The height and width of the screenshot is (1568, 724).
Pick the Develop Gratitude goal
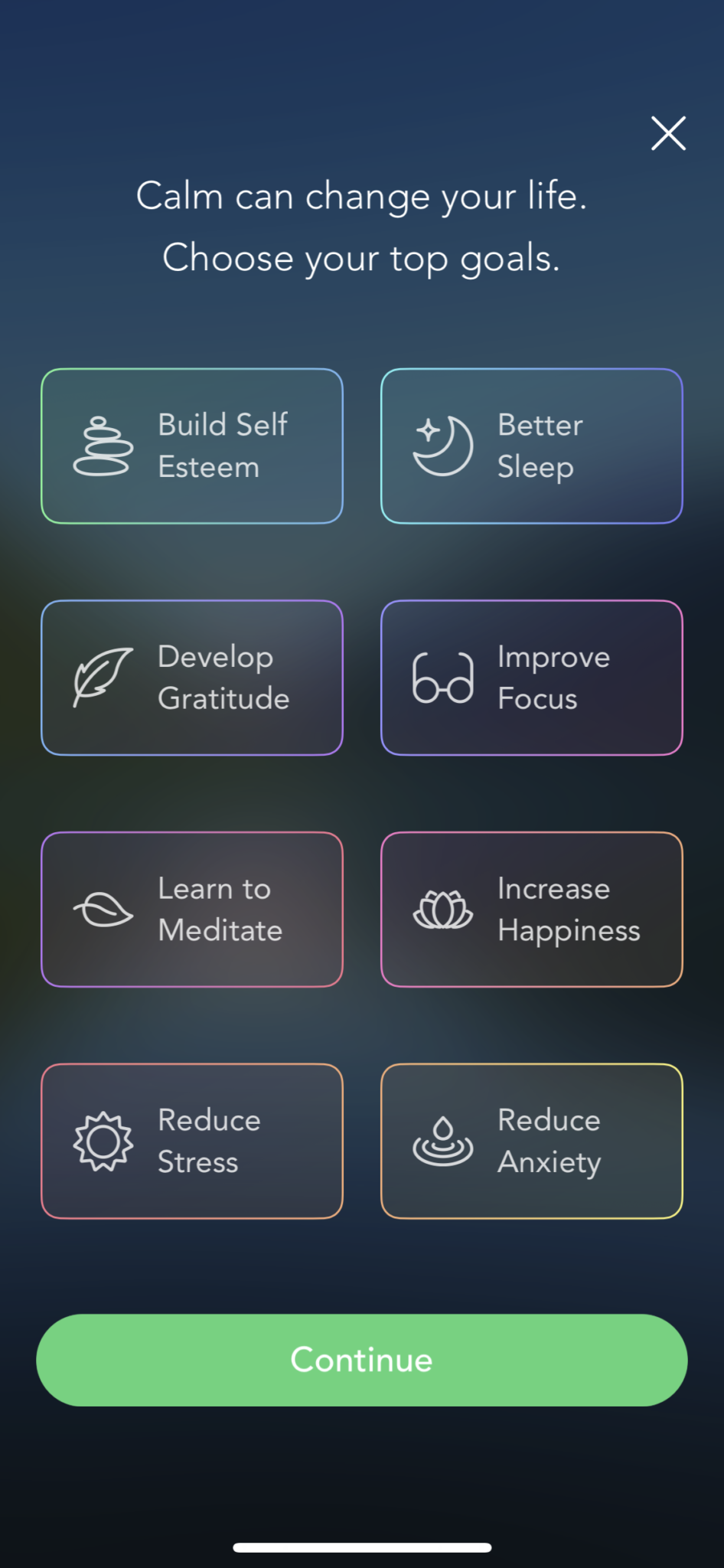pos(192,678)
